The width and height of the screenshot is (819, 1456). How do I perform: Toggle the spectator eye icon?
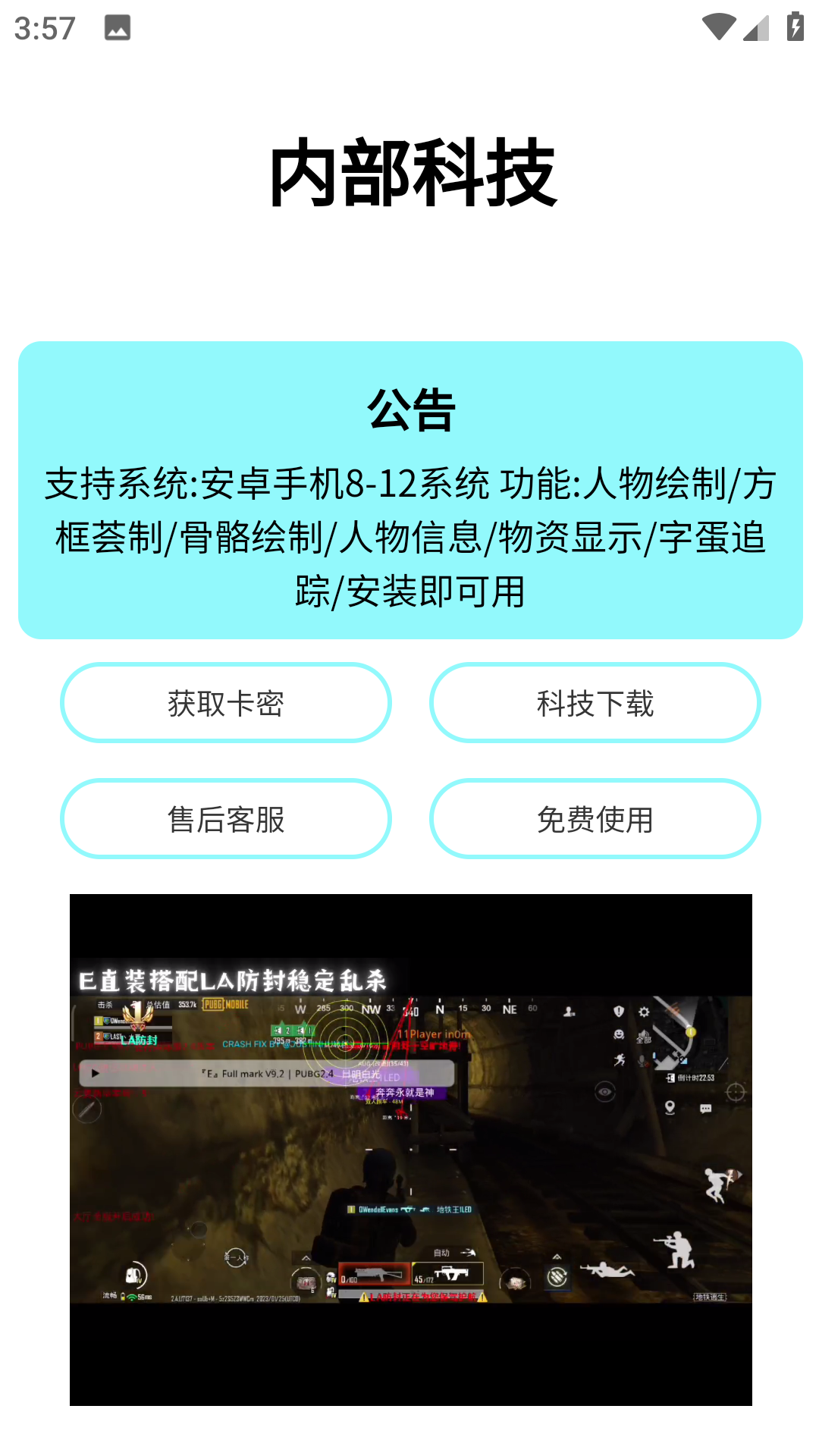click(605, 1090)
